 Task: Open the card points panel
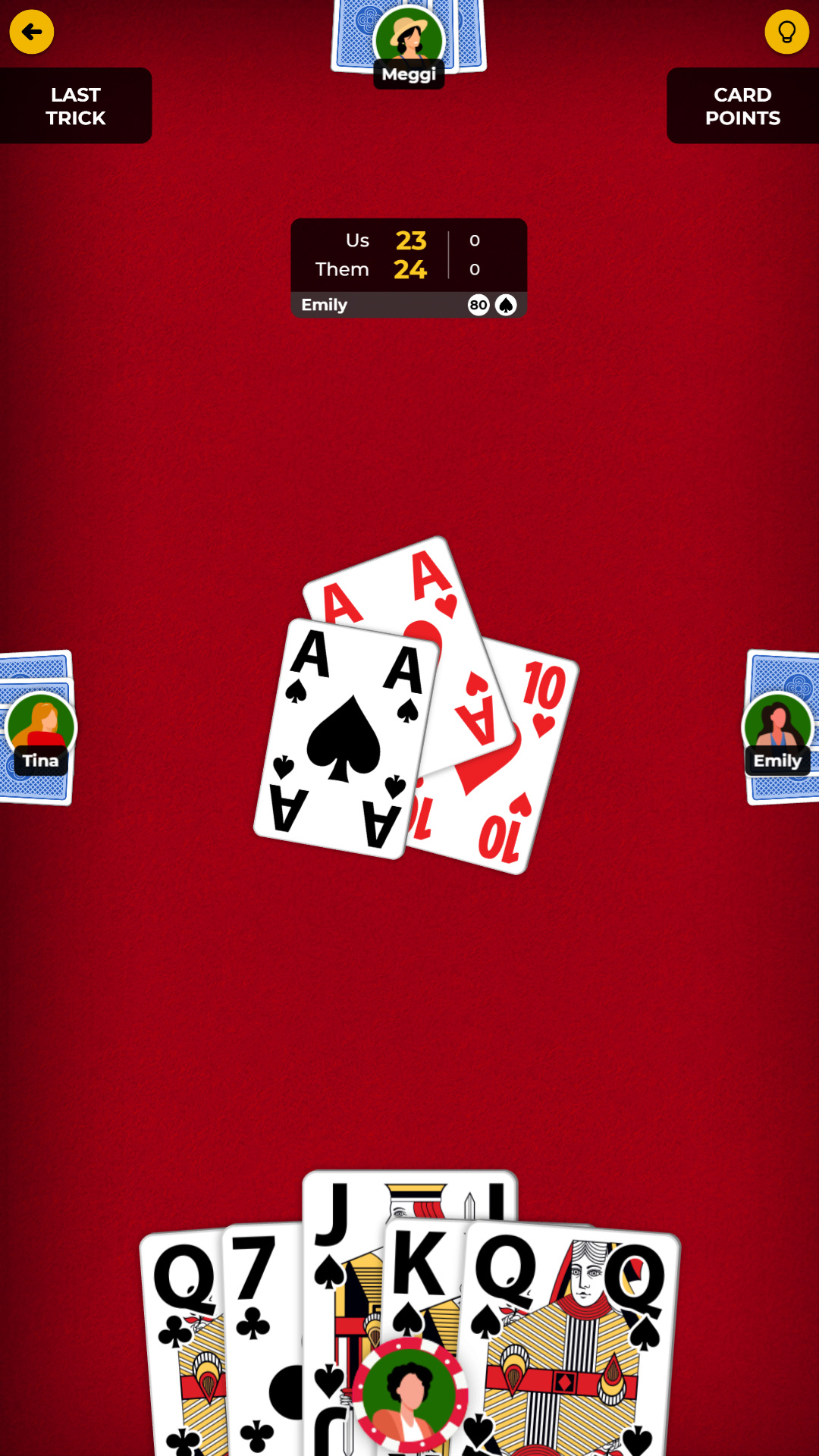(742, 106)
